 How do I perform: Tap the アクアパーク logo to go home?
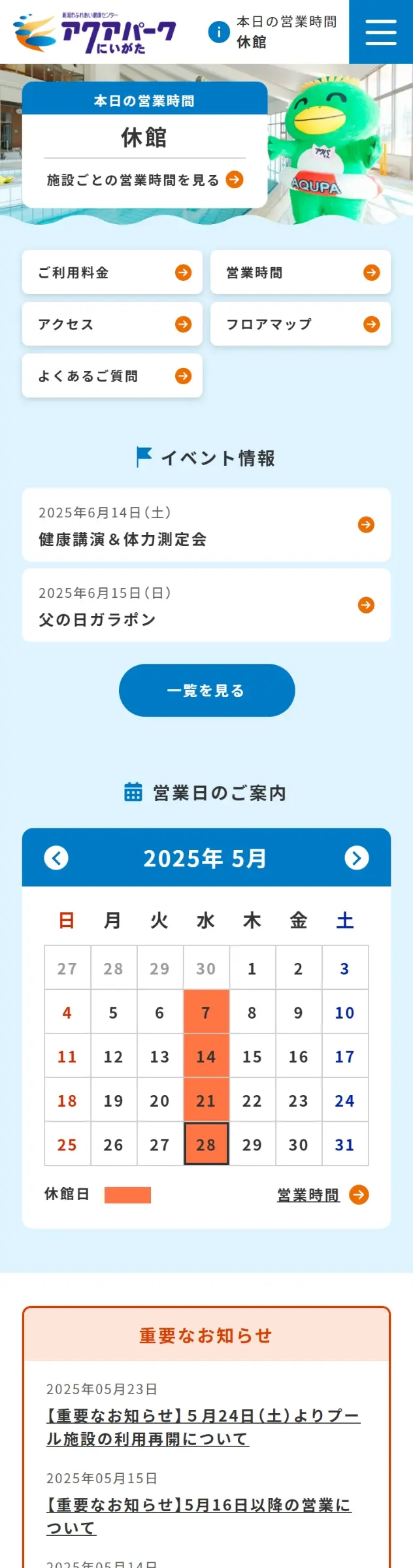click(x=95, y=33)
